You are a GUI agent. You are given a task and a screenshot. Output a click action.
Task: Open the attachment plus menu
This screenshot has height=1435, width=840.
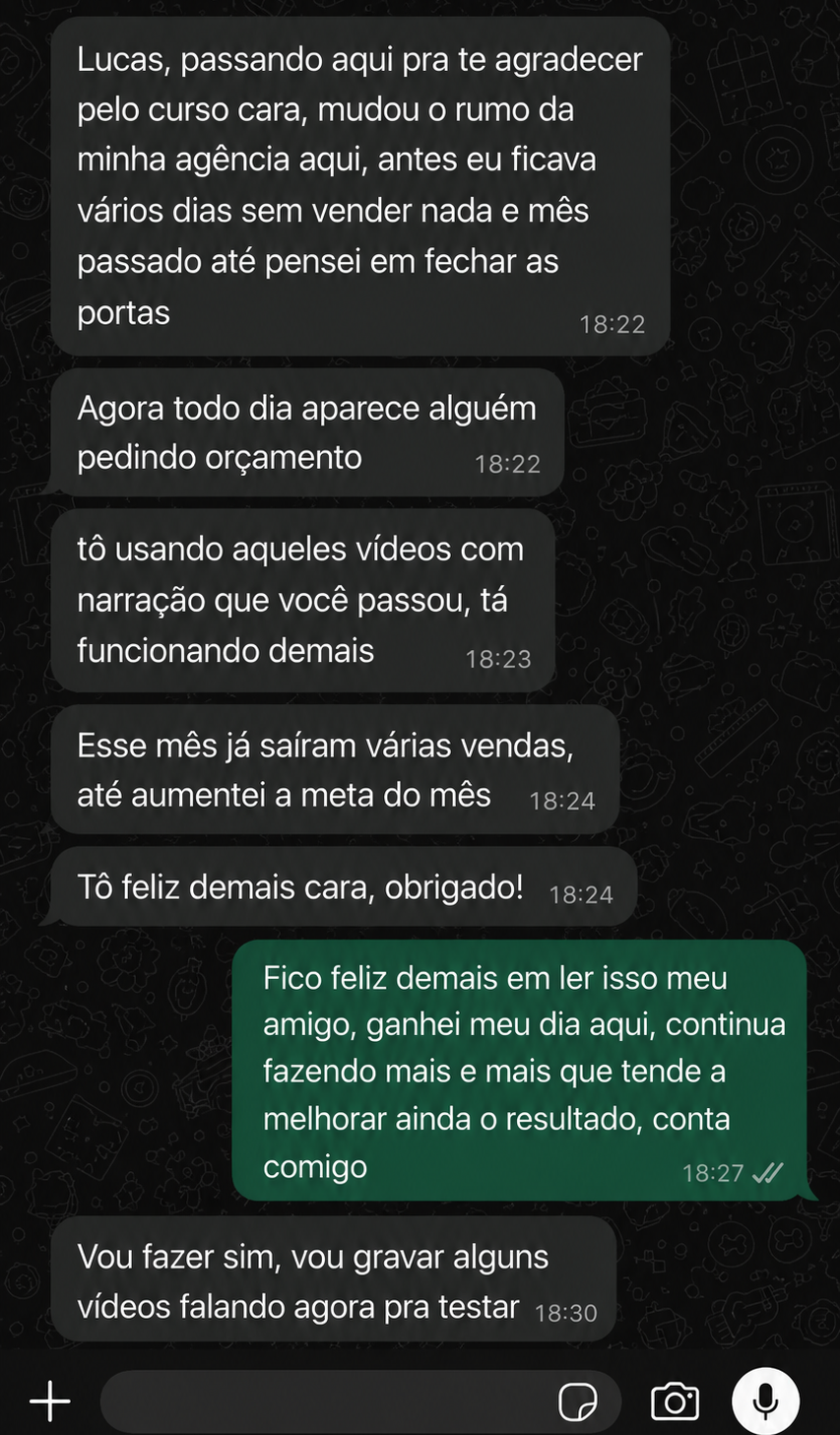(x=50, y=1401)
